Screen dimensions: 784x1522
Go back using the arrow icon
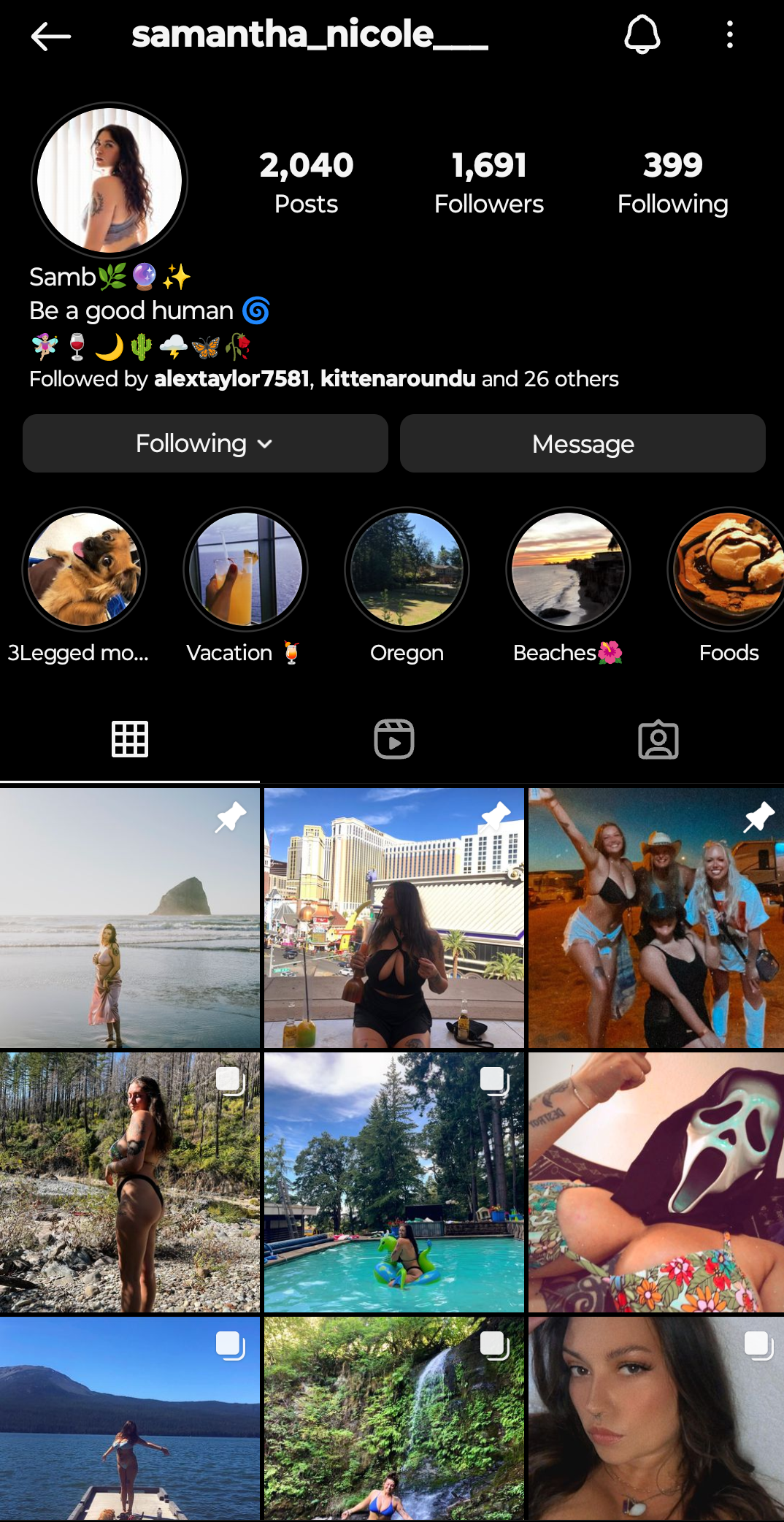coord(50,36)
